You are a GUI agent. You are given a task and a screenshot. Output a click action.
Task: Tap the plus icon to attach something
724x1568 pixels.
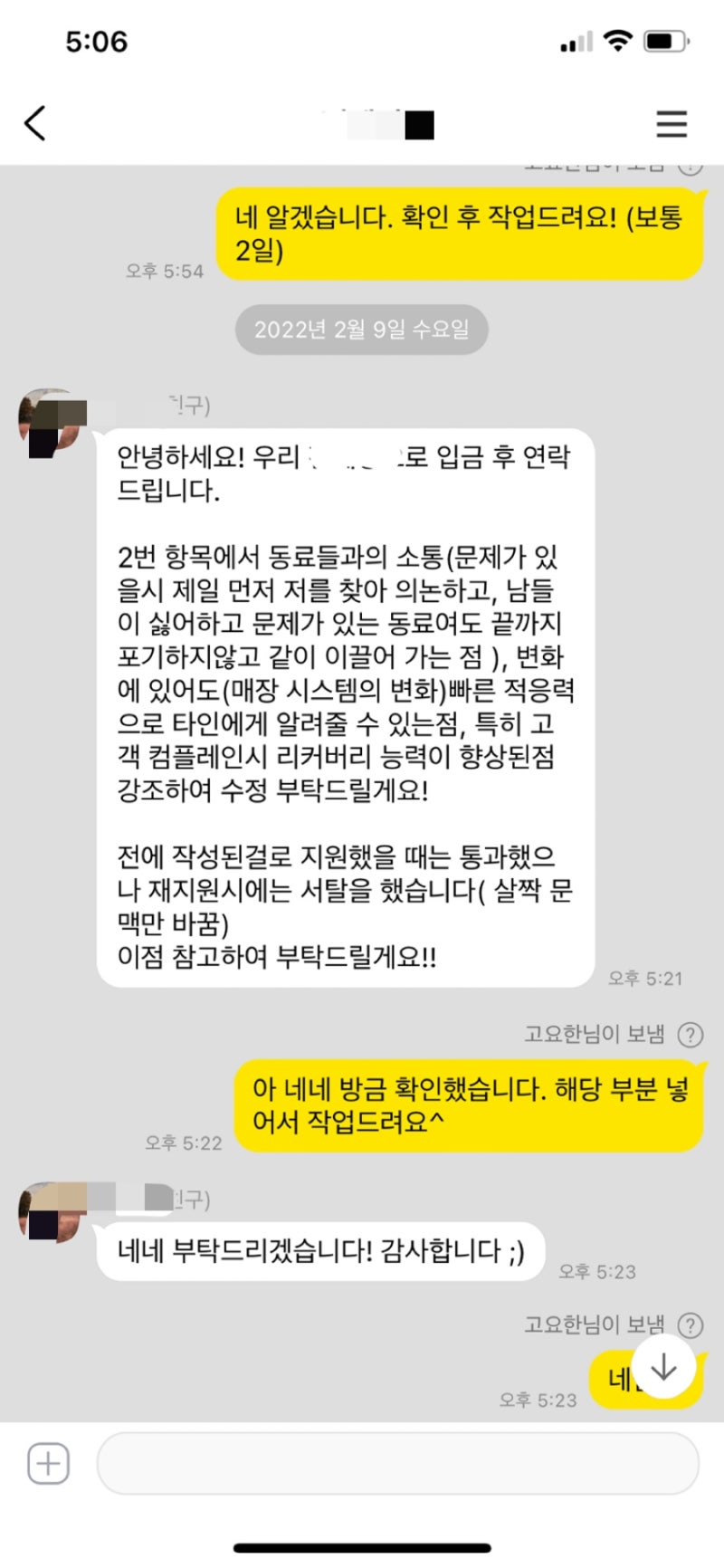tap(48, 1463)
